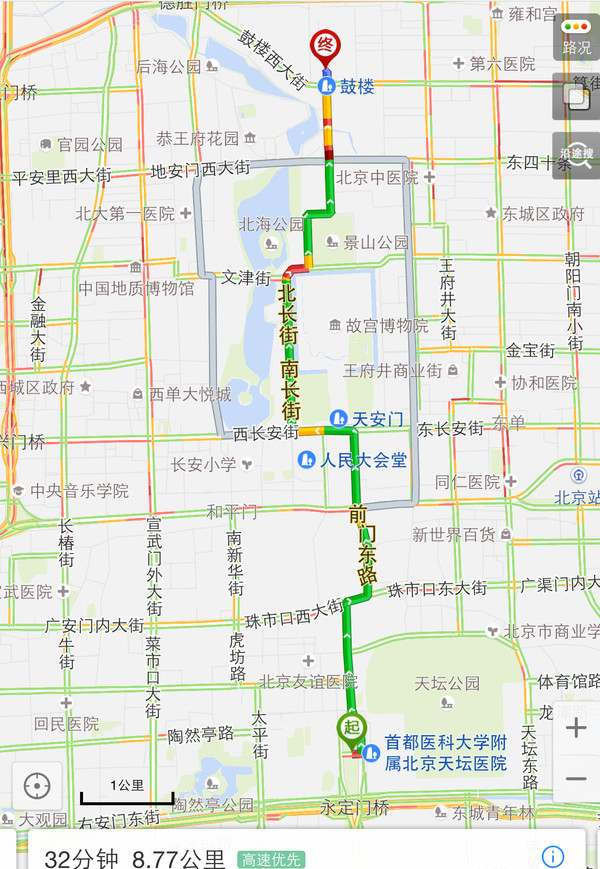Zoom out of the map
The image size is (600, 869).
tap(576, 778)
